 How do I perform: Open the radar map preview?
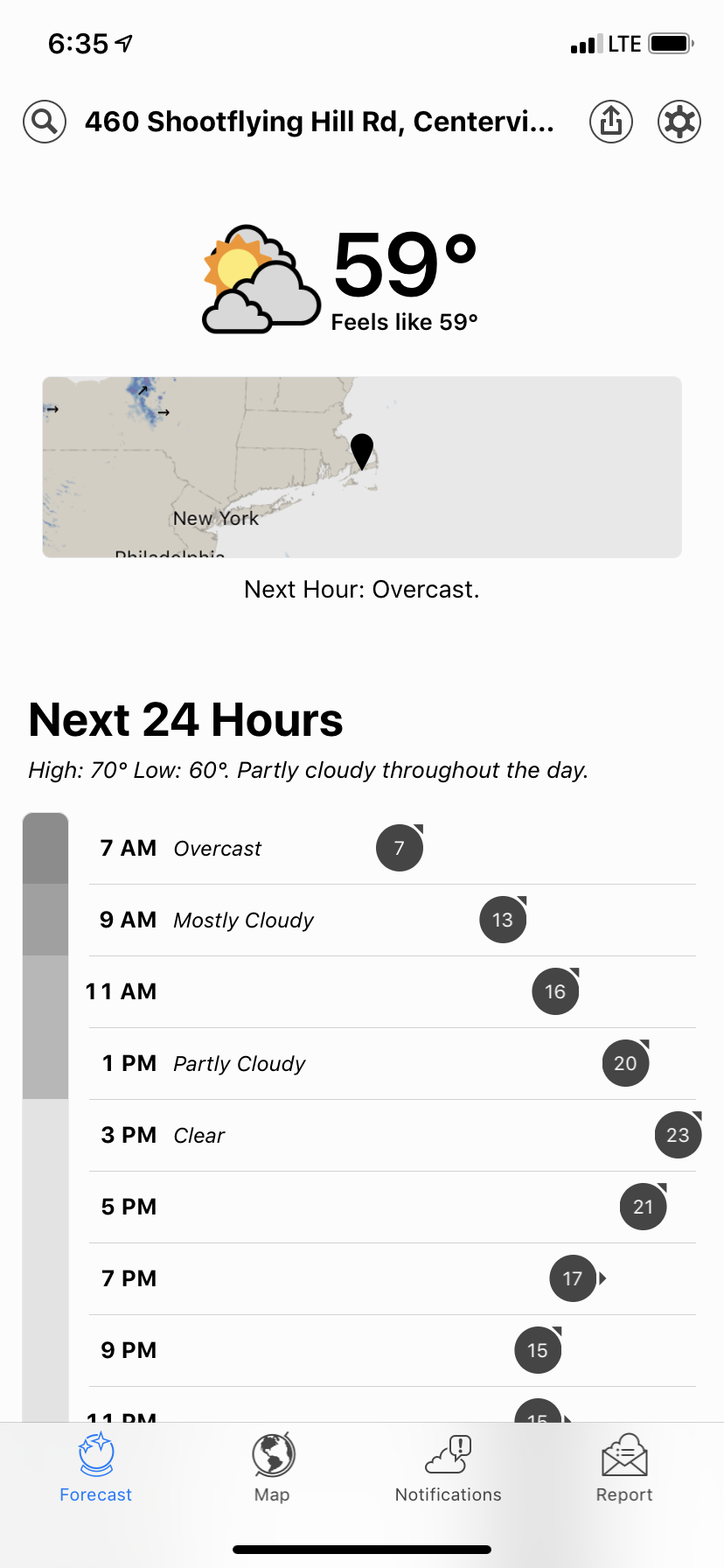pos(362,467)
